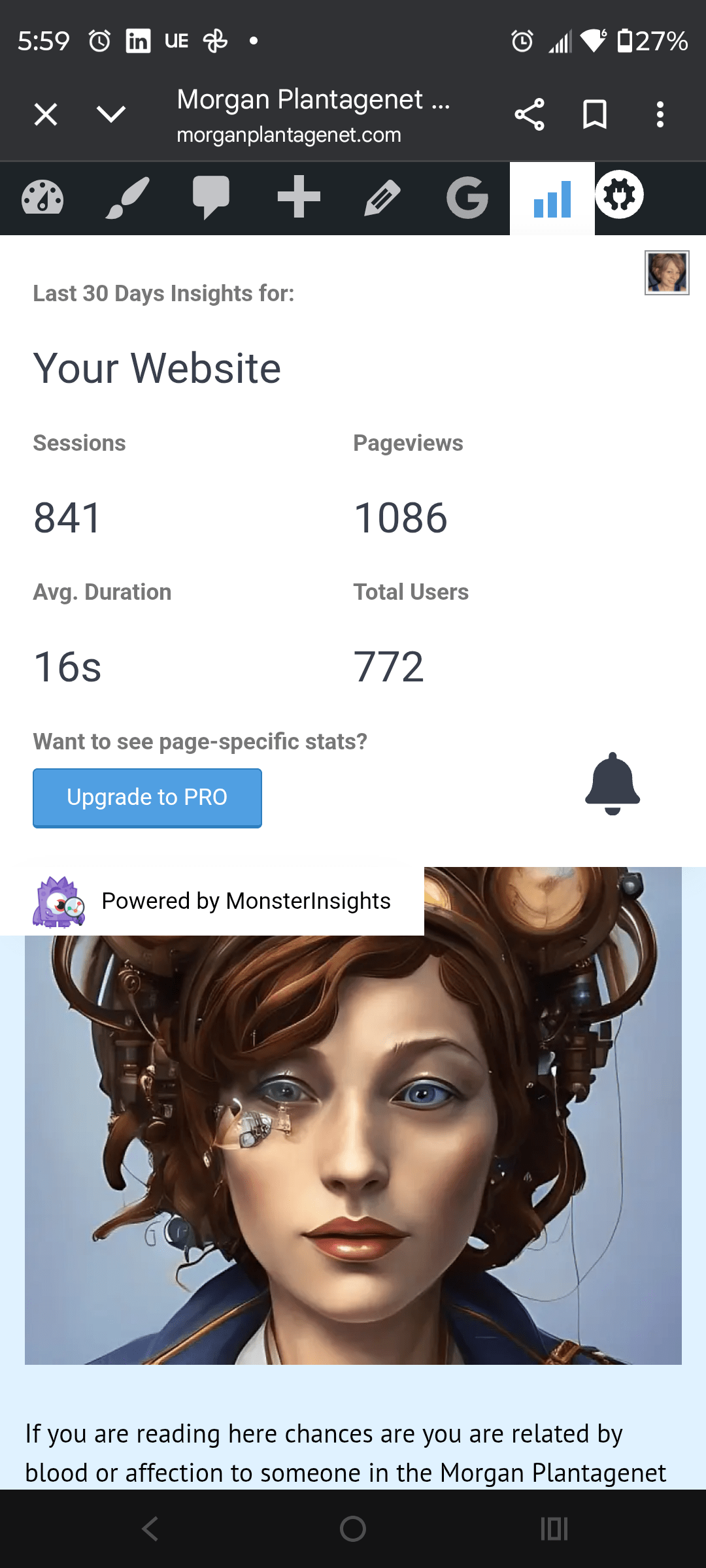Toggle the Insights bar chart panel

coord(552,199)
